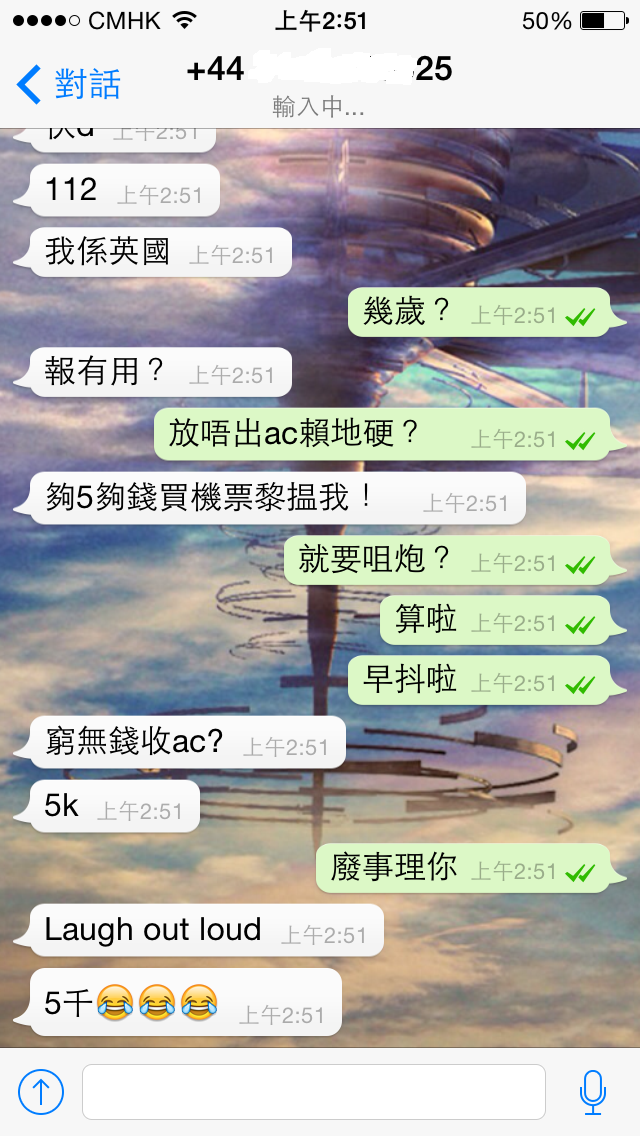Tap the microphone to record voice message

pos(593,1092)
